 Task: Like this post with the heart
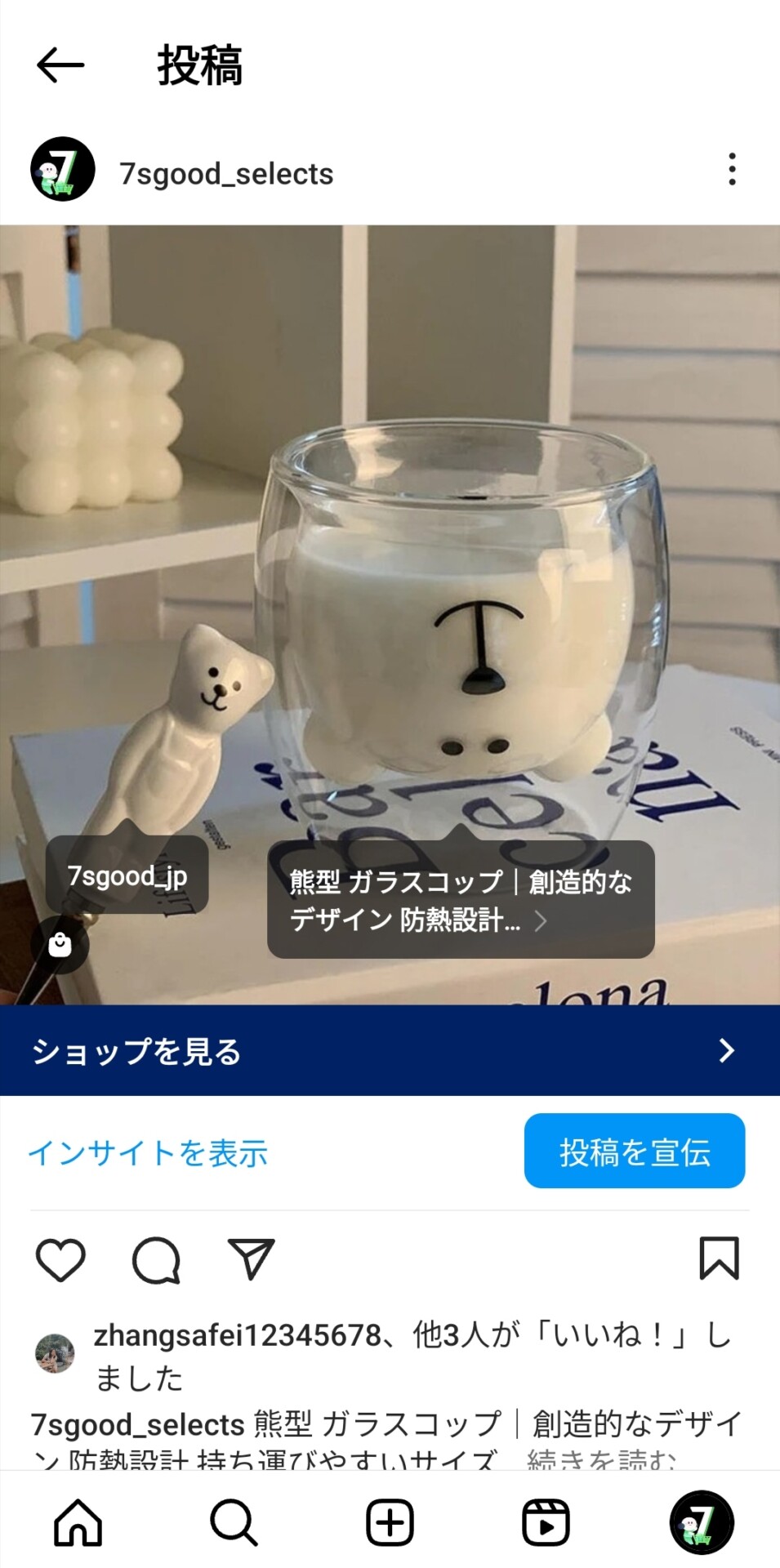[60, 1259]
